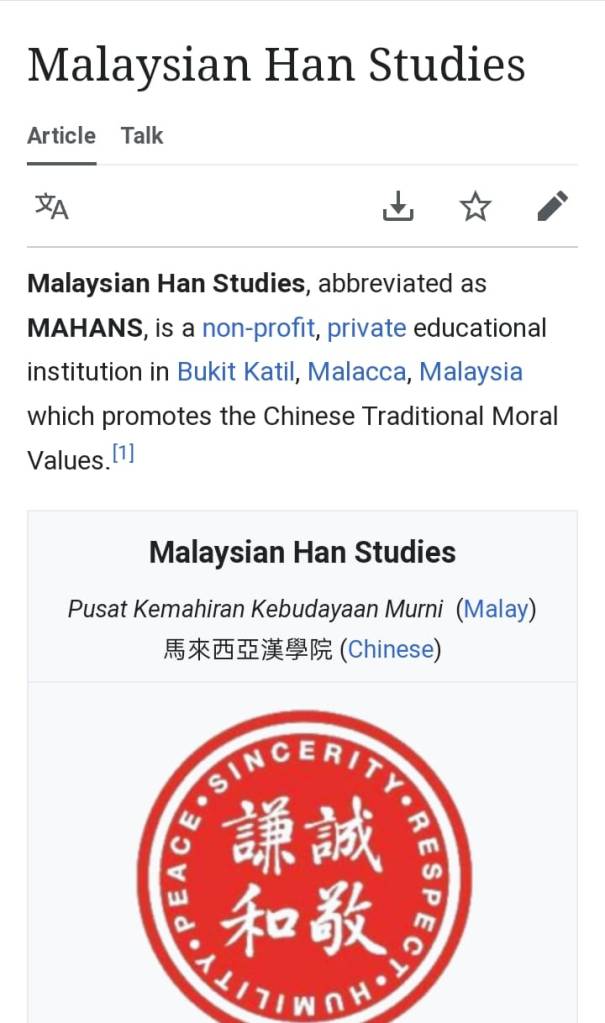Open the language selection icon
The width and height of the screenshot is (605, 1023).
52,207
